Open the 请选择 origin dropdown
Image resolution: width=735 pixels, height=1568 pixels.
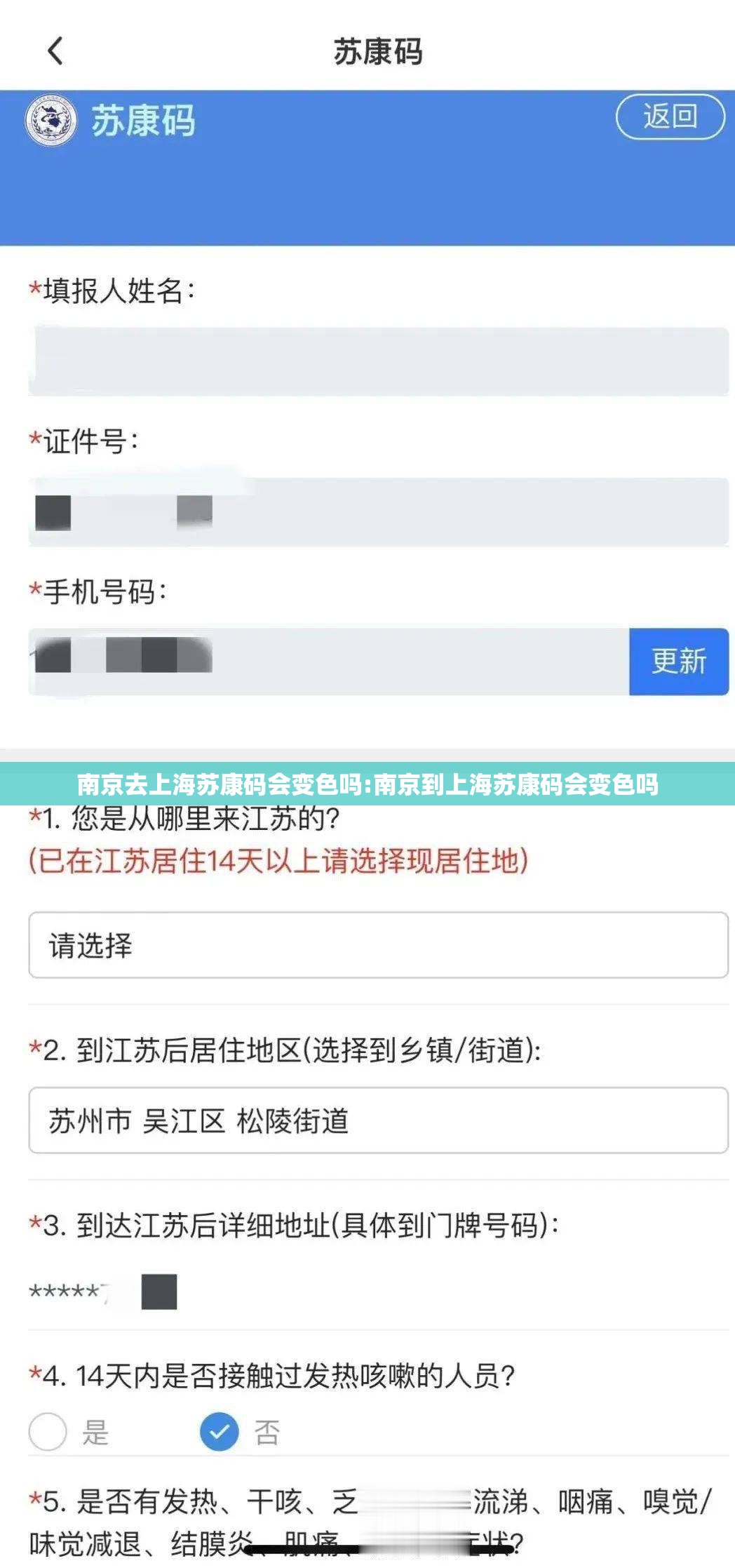[378, 945]
